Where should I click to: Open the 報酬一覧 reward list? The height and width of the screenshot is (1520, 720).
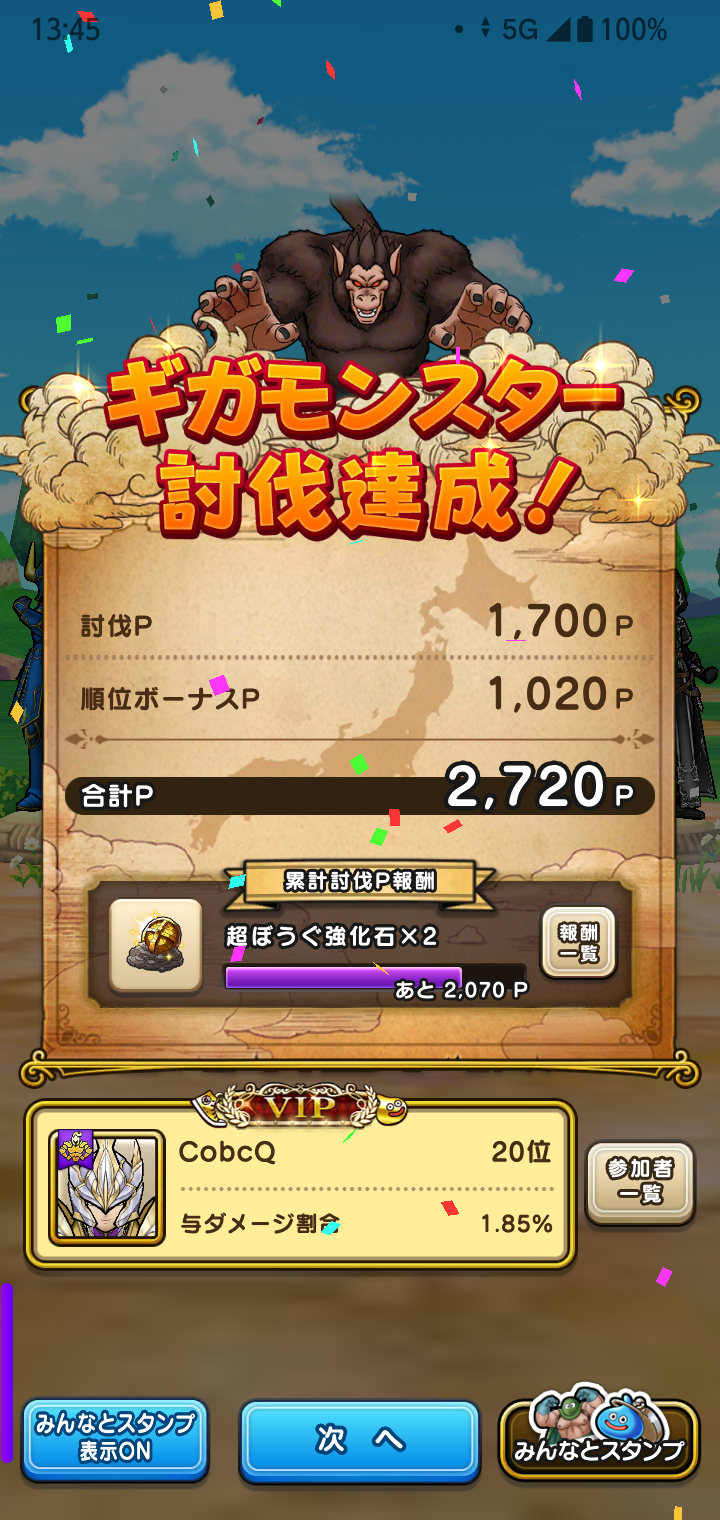(578, 943)
